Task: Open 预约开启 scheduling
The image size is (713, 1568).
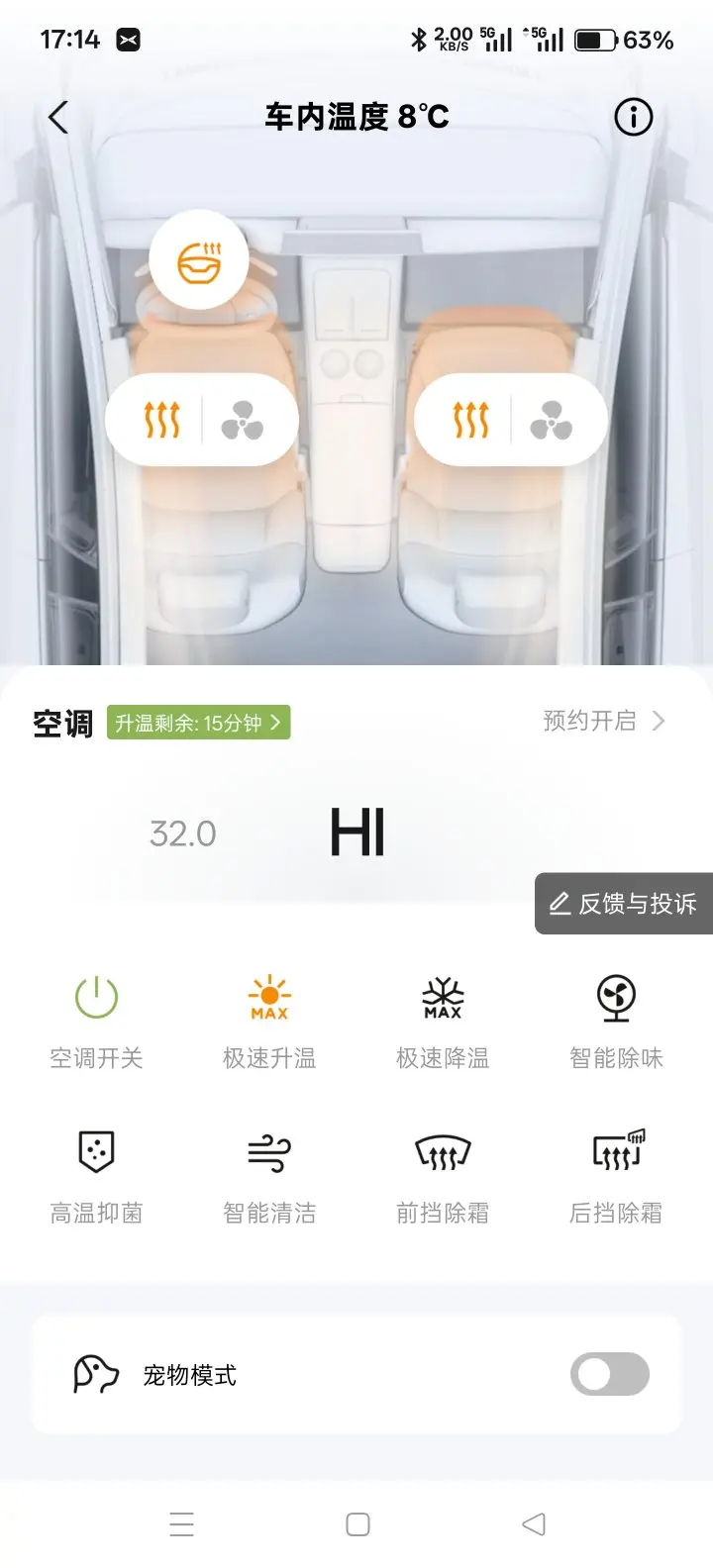Action: coord(603,721)
